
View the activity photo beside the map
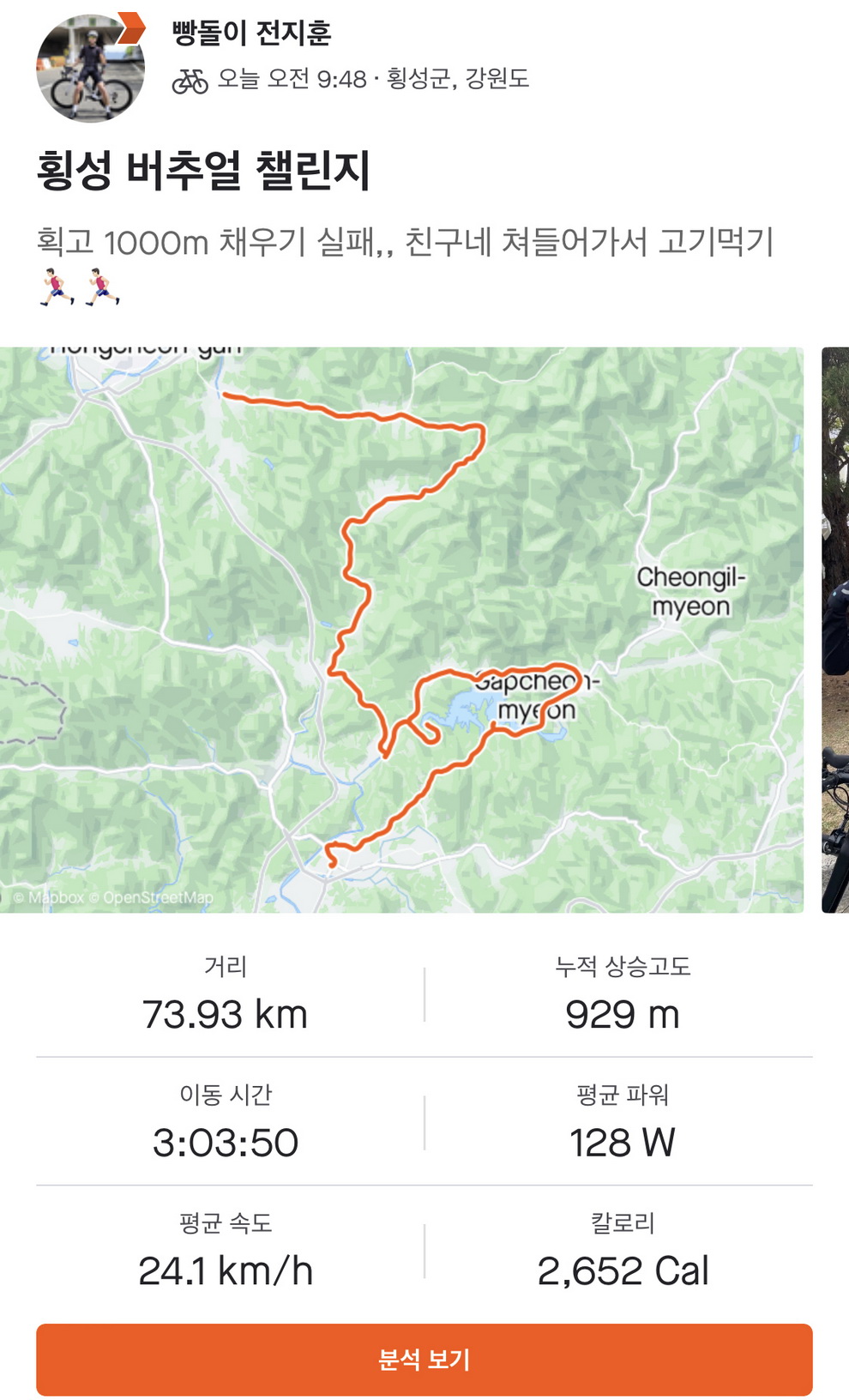pos(835,629)
